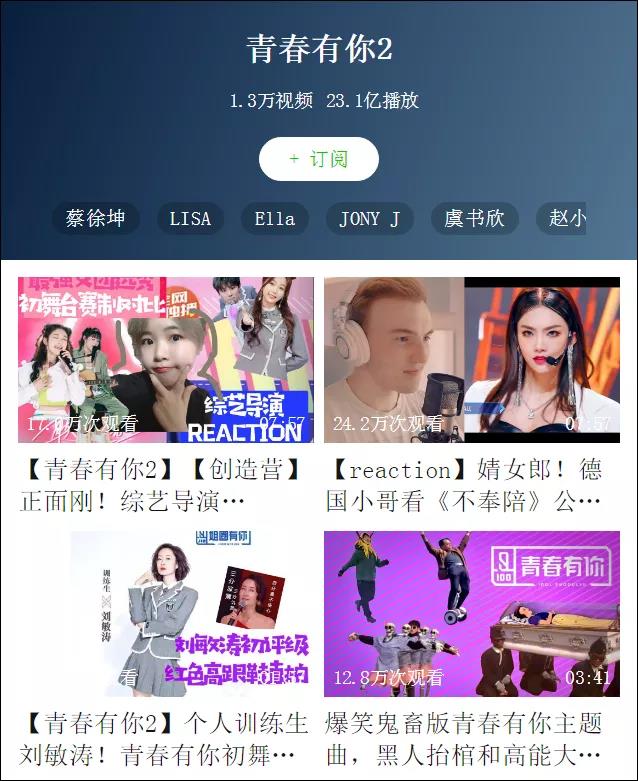Image resolution: width=638 pixels, height=781 pixels.
Task: Tap the JONY J chip
Action: (369, 219)
